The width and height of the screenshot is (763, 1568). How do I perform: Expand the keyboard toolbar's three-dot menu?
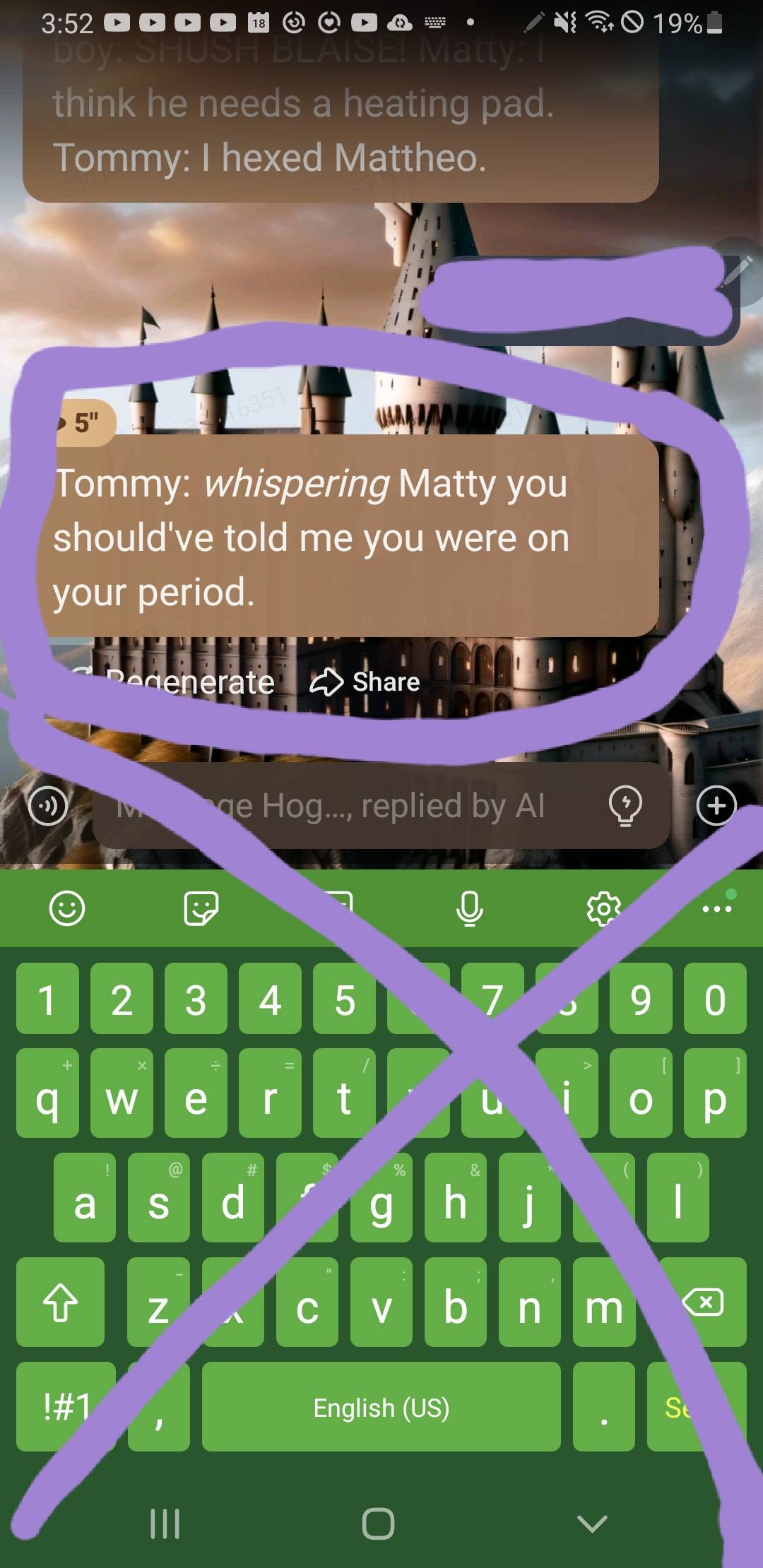coord(716,908)
